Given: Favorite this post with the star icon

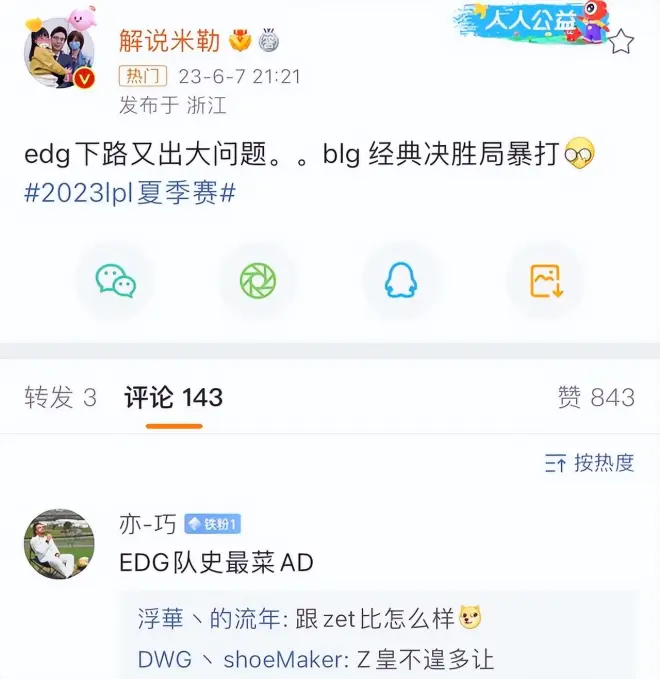Looking at the screenshot, I should (x=621, y=42).
